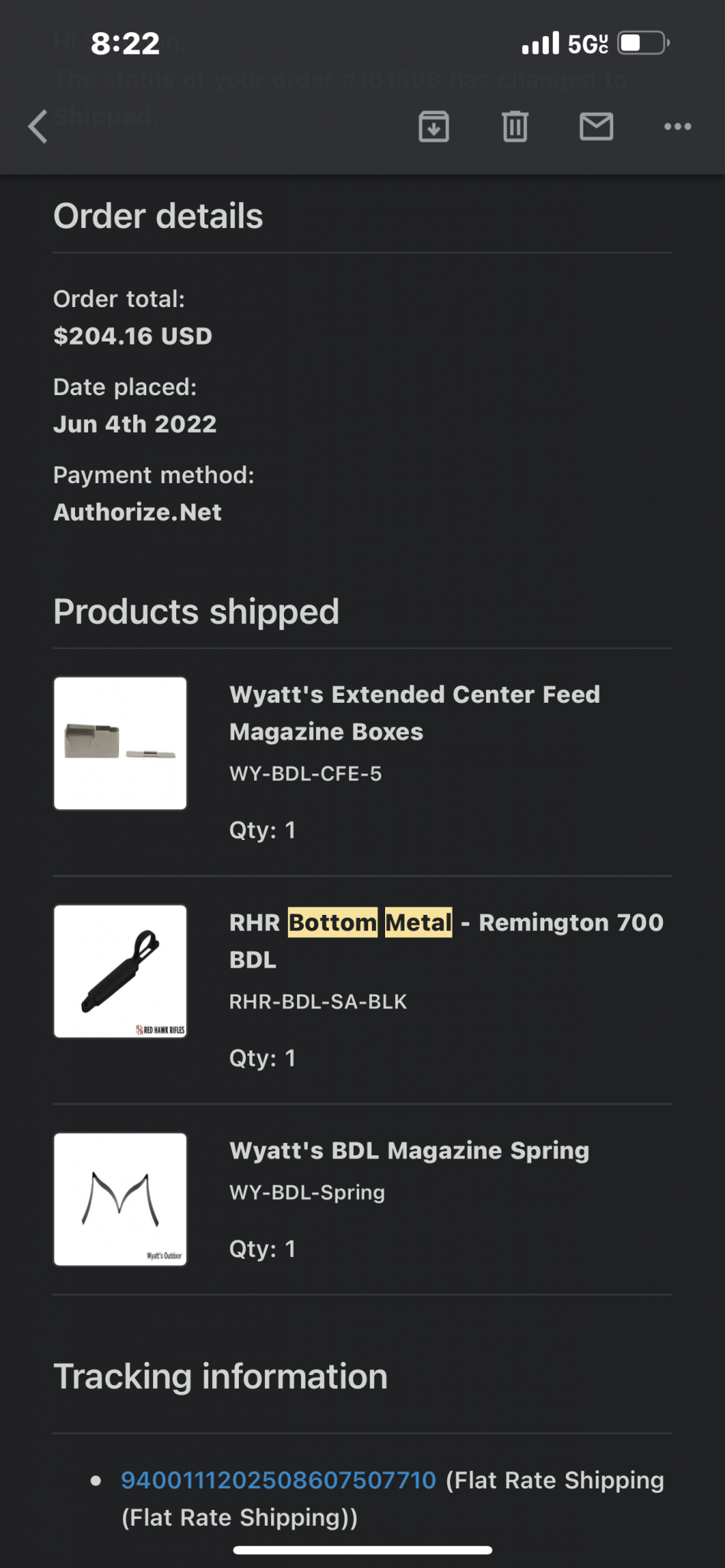Open Wyatt's BDL Magazine Spring image
Viewport: 725px width, 1568px height.
tap(120, 1199)
